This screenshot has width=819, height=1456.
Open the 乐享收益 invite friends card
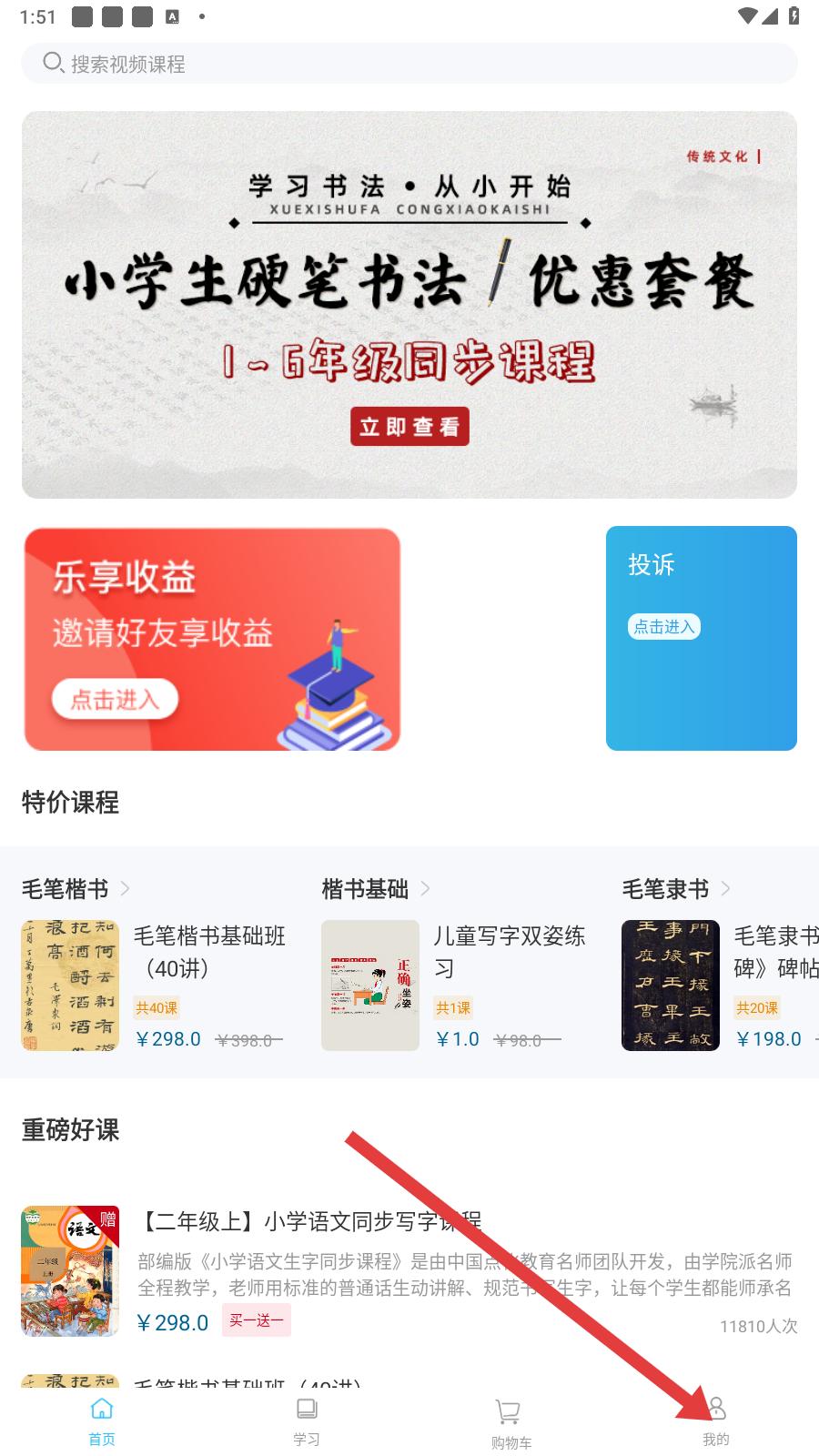[212, 639]
